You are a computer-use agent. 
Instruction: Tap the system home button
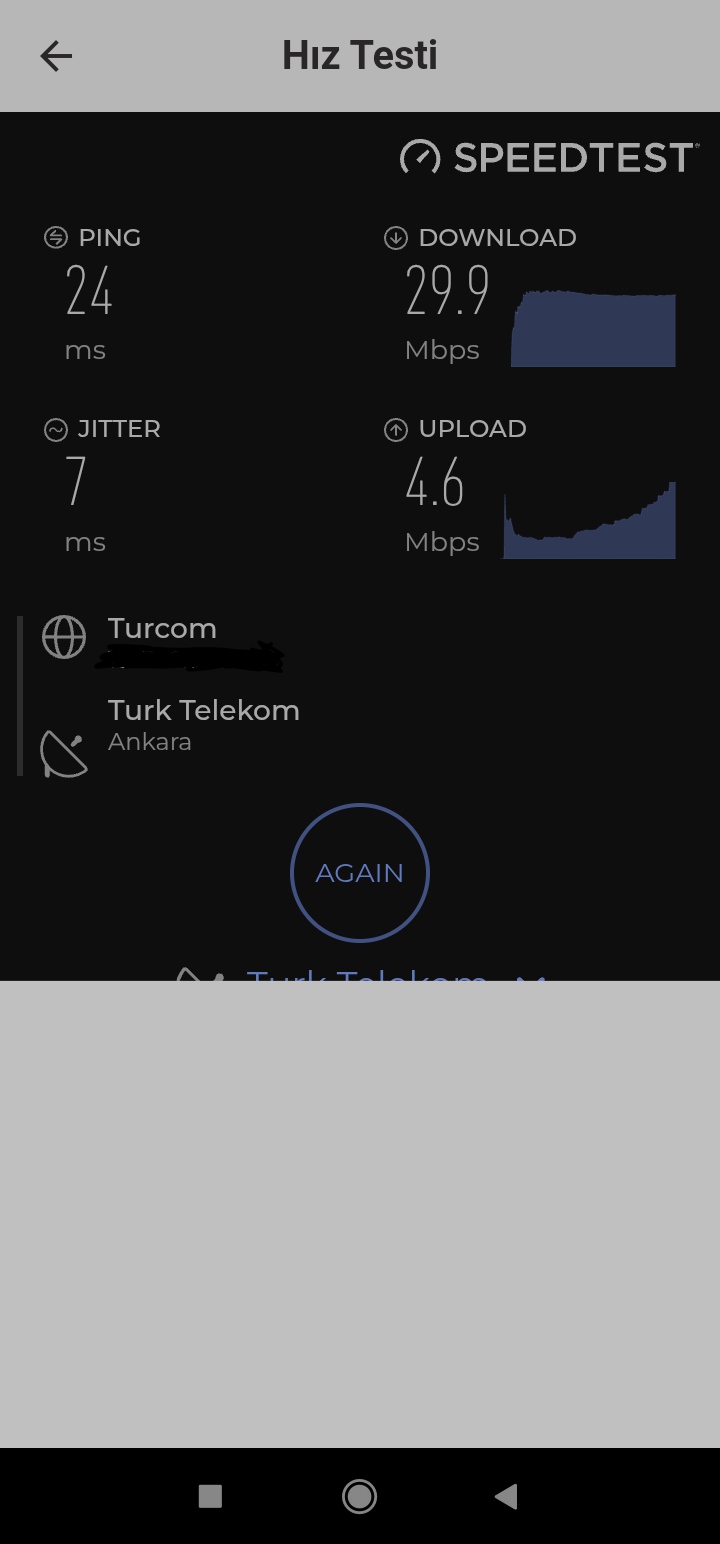point(359,1496)
